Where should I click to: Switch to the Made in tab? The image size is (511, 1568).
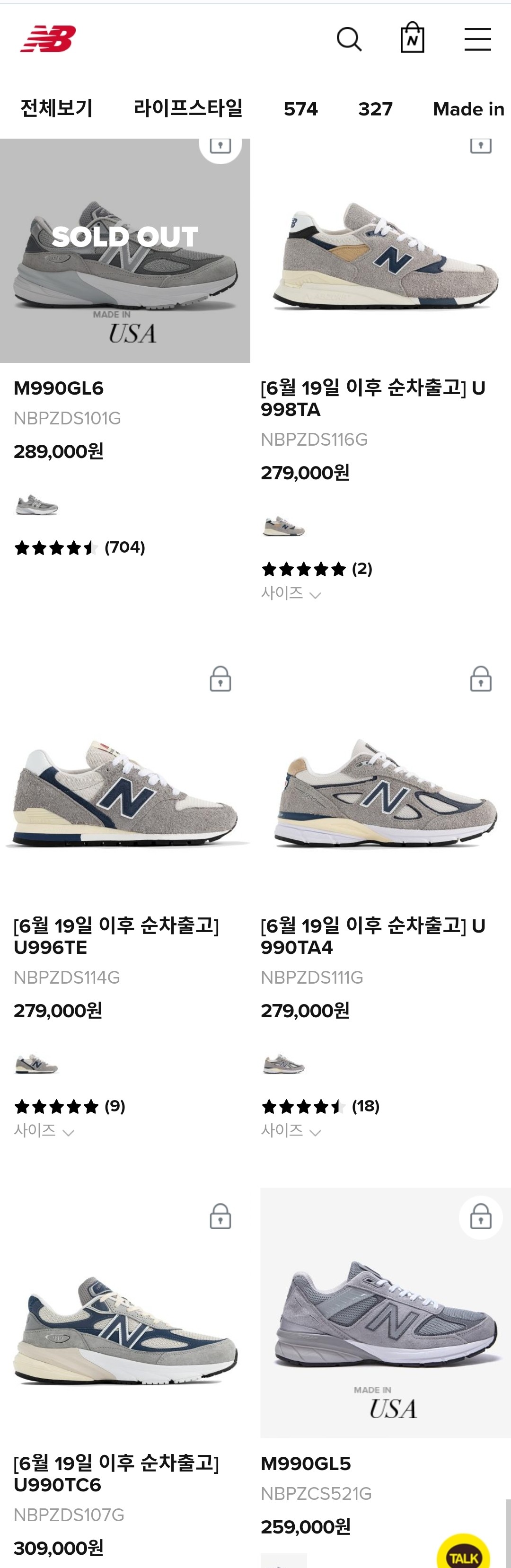[468, 109]
